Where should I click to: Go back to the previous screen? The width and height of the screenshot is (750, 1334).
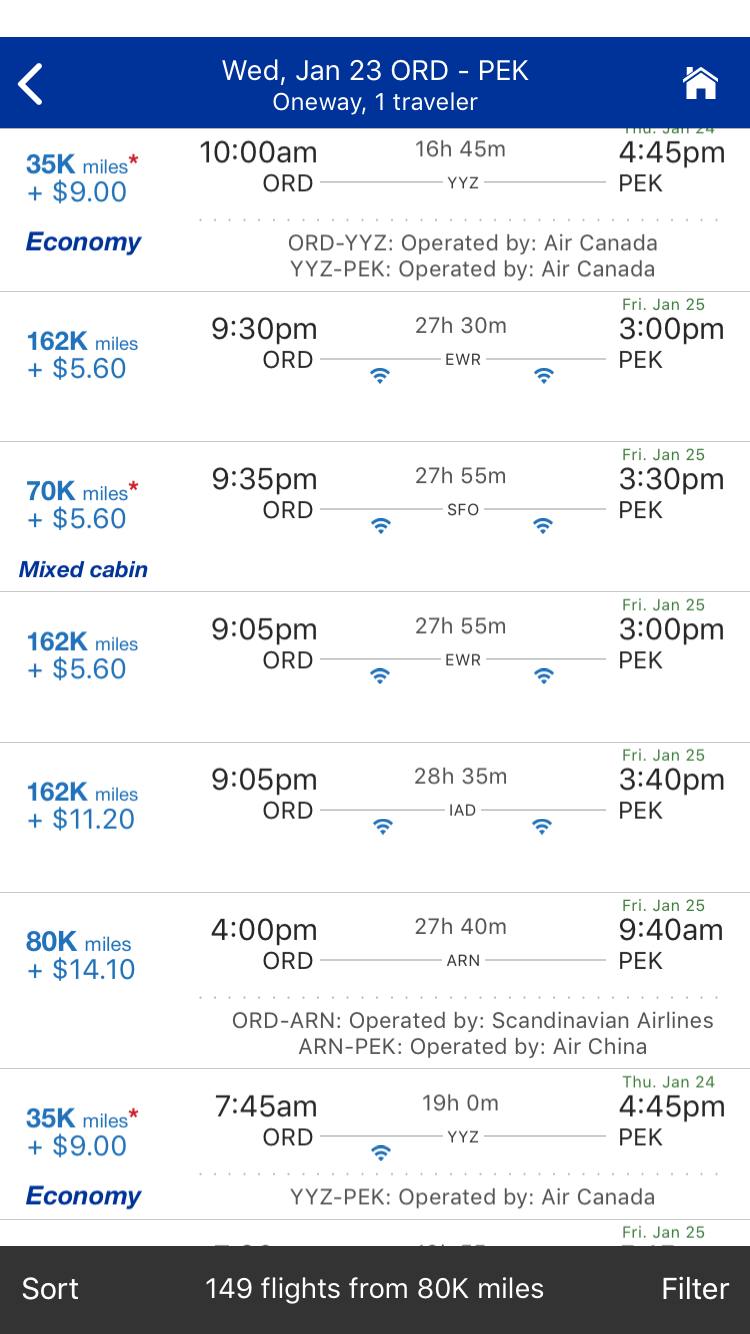point(31,84)
